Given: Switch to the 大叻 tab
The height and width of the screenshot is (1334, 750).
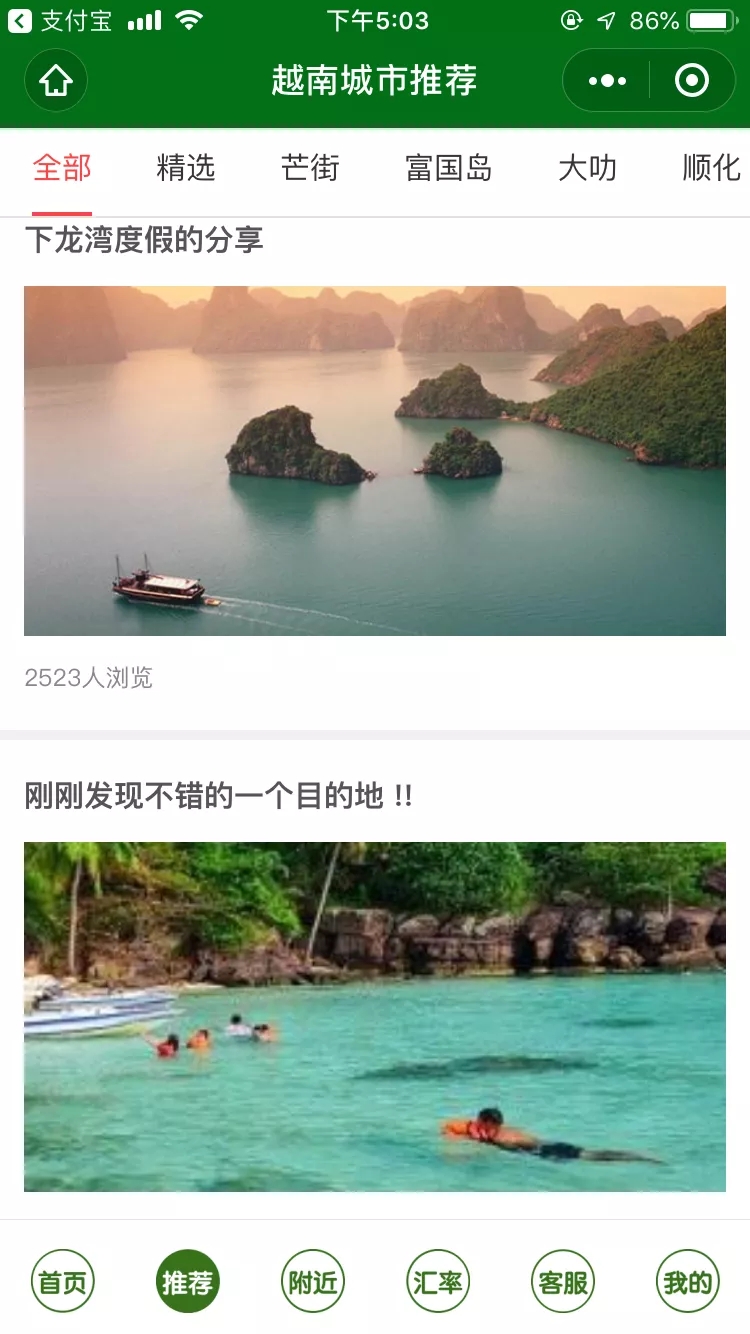Looking at the screenshot, I should pos(587,167).
